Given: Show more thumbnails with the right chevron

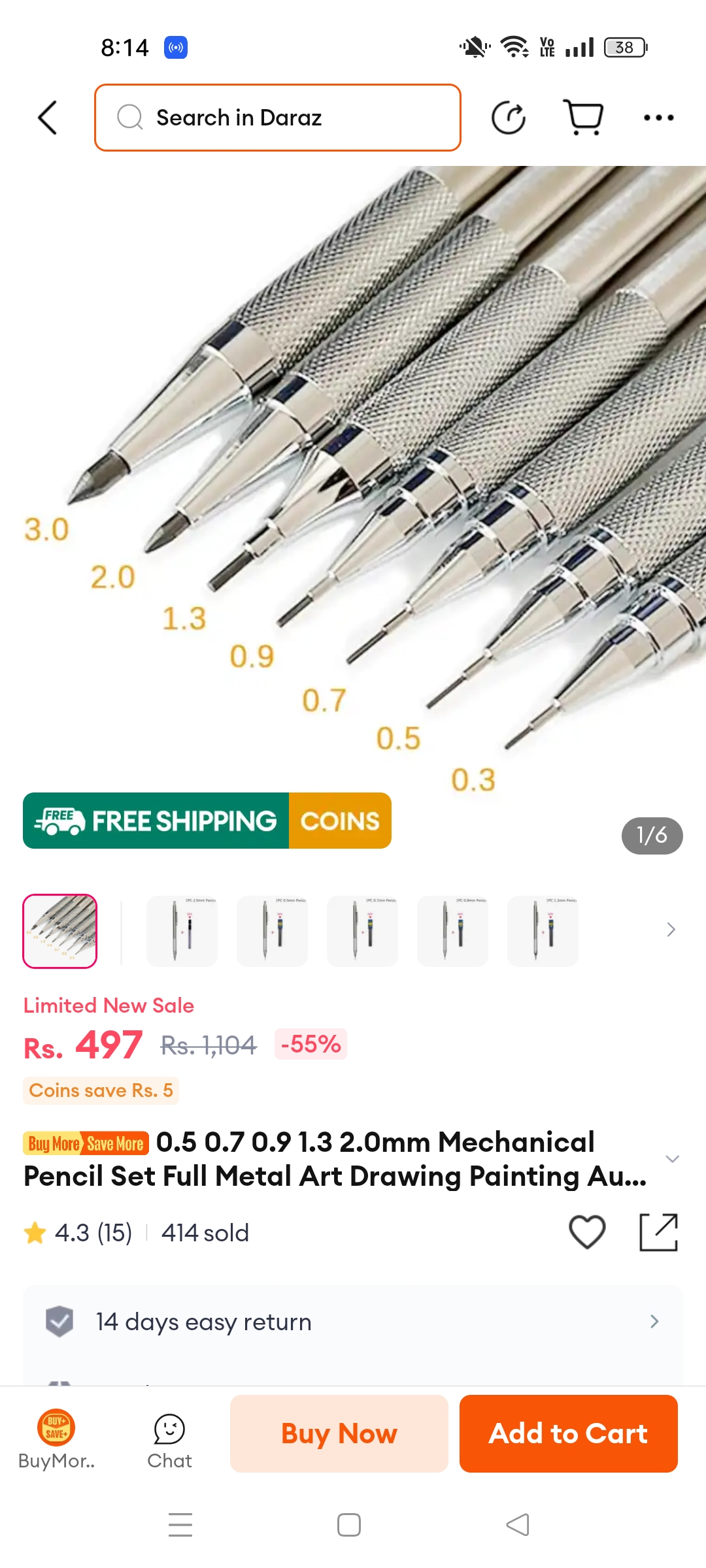Looking at the screenshot, I should [671, 930].
